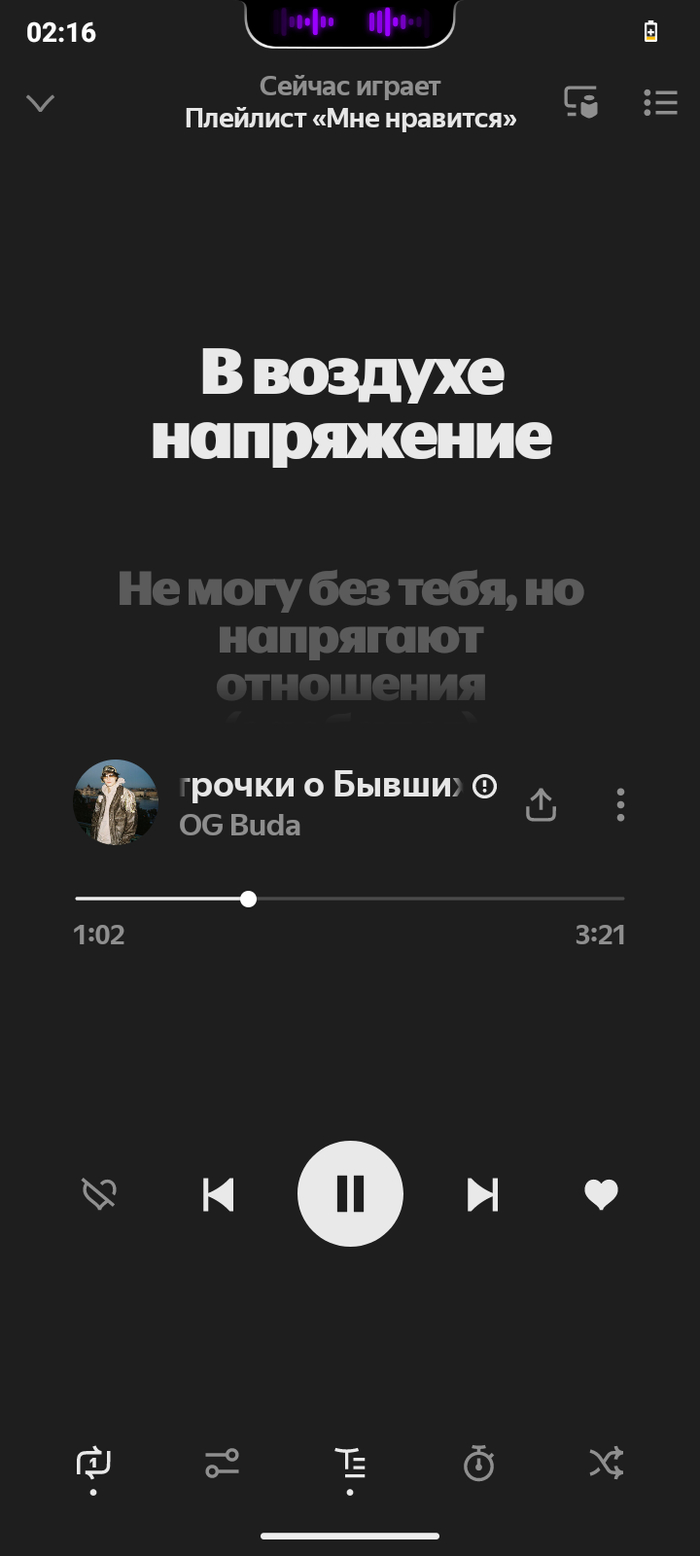The width and height of the screenshot is (700, 1556).
Task: Dislike this track with broken heart
Action: click(99, 1194)
